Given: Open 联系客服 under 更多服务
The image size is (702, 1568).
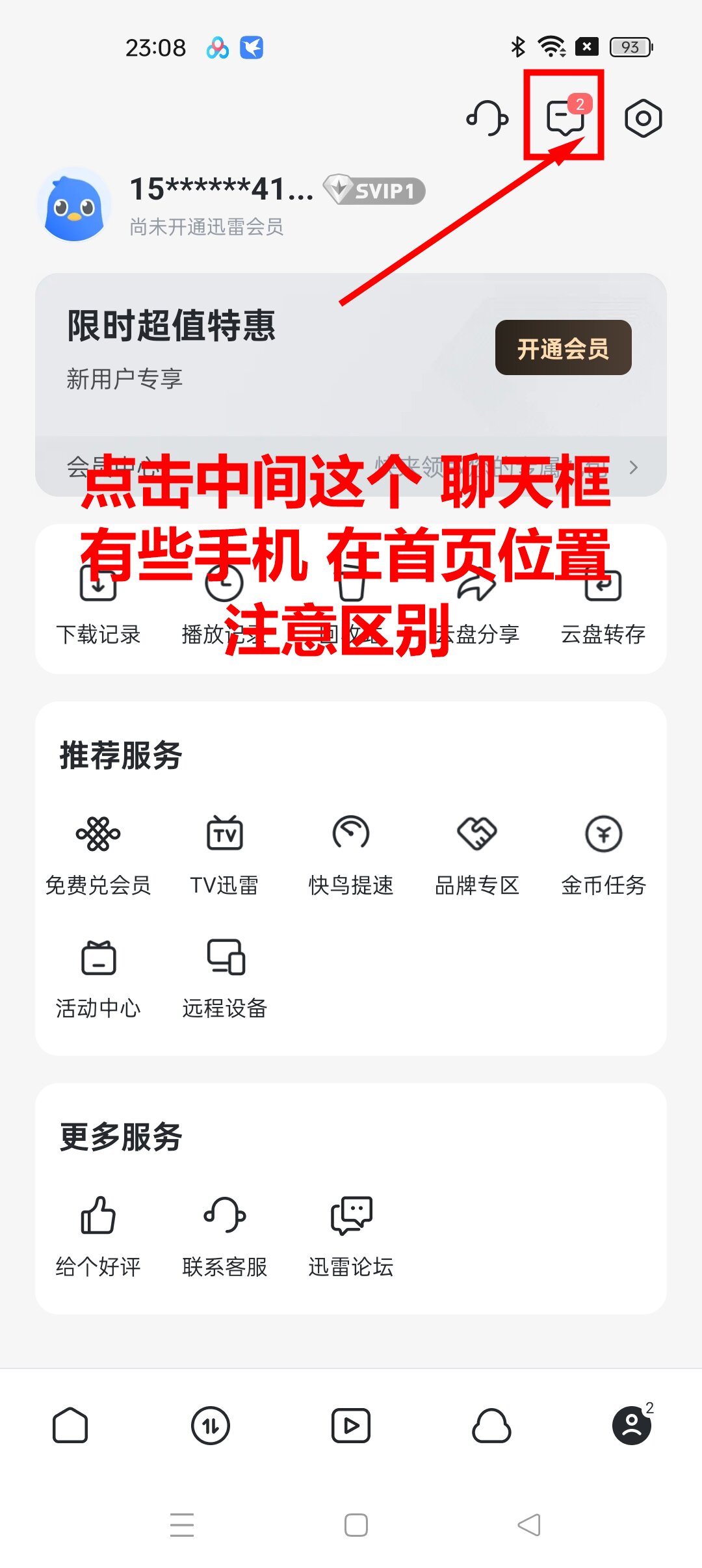Looking at the screenshot, I should click(x=225, y=1234).
